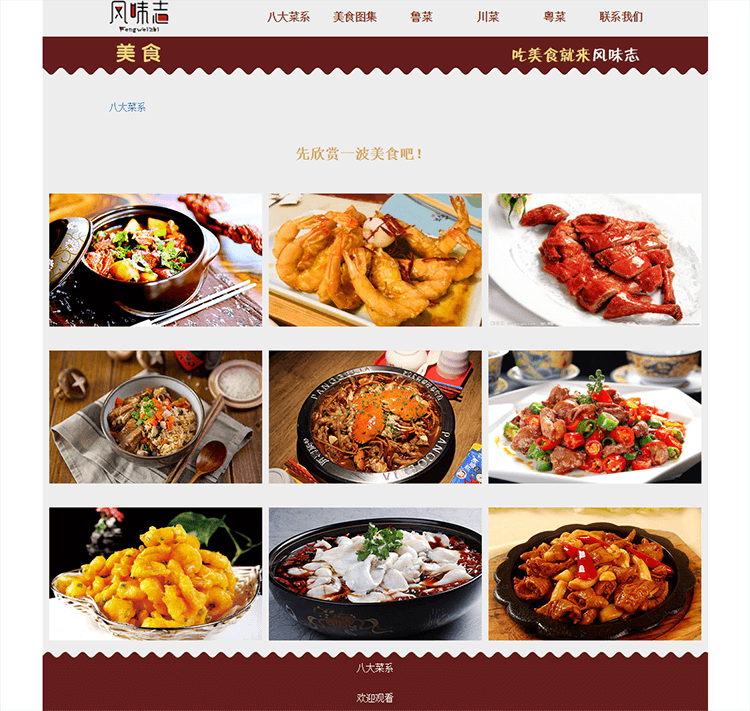This screenshot has height=711, width=750.
Task: View the stir-fried meat with peppers photo
Action: click(x=594, y=417)
